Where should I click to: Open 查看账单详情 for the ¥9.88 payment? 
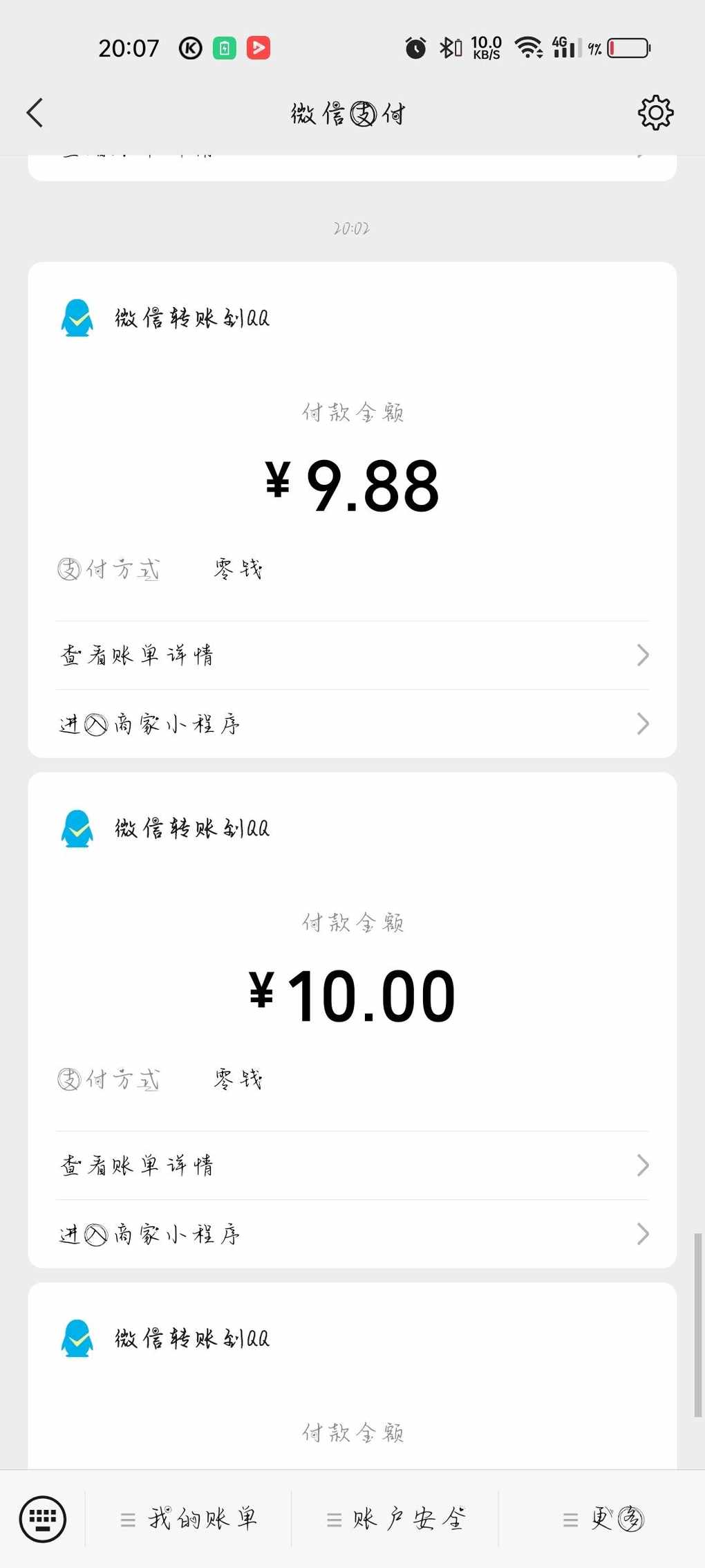[x=352, y=655]
